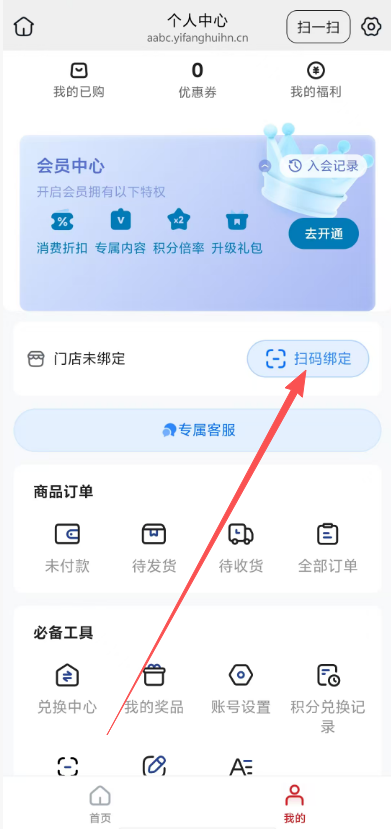
Task: View 待收货 orders
Action: click(x=240, y=548)
